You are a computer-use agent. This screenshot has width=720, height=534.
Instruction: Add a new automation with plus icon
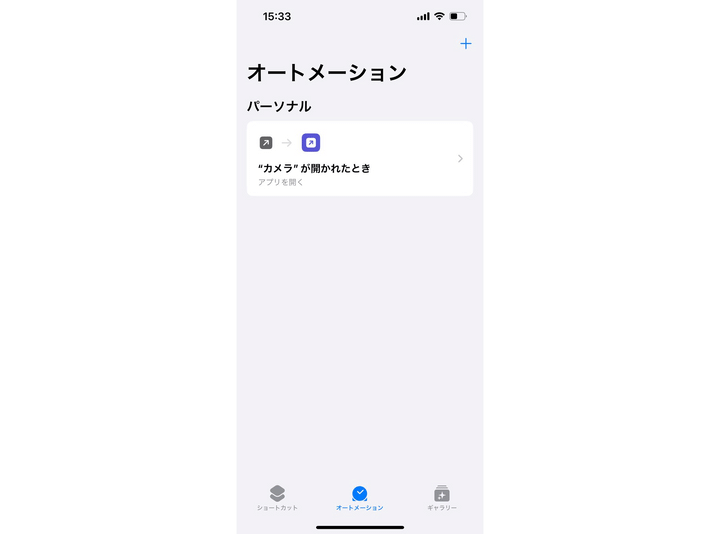click(x=465, y=44)
